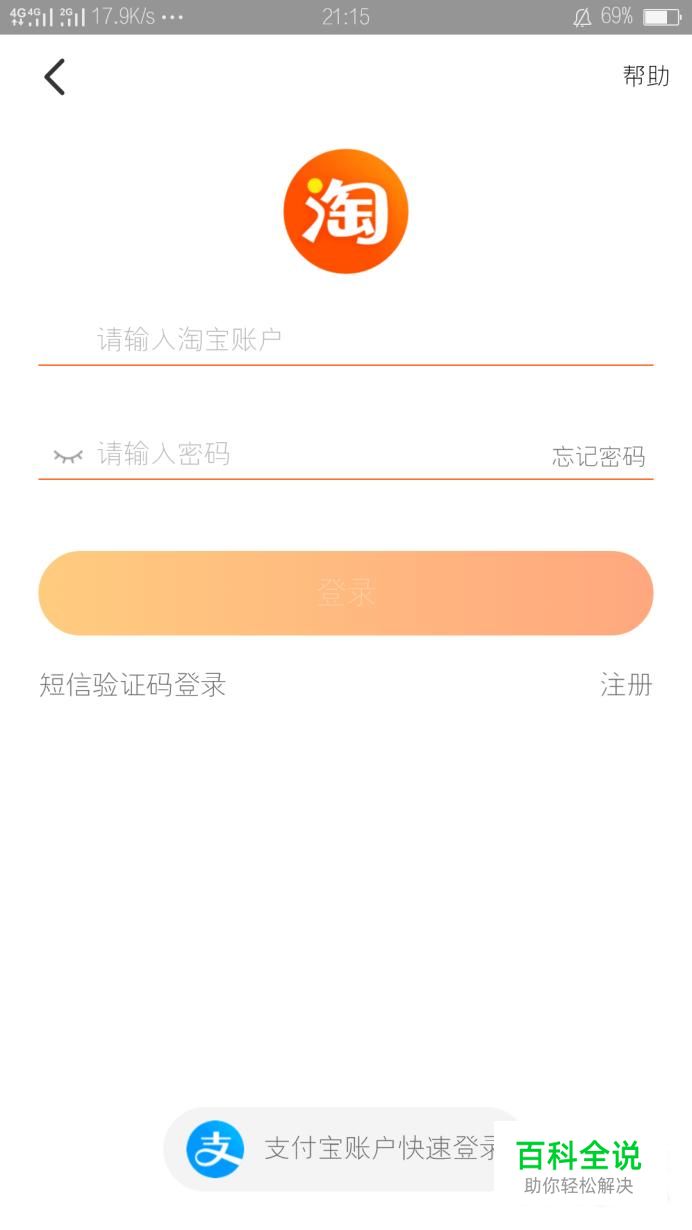The height and width of the screenshot is (1230, 692).
Task: Tap the orange 登录 login button
Action: pyautogui.click(x=346, y=593)
